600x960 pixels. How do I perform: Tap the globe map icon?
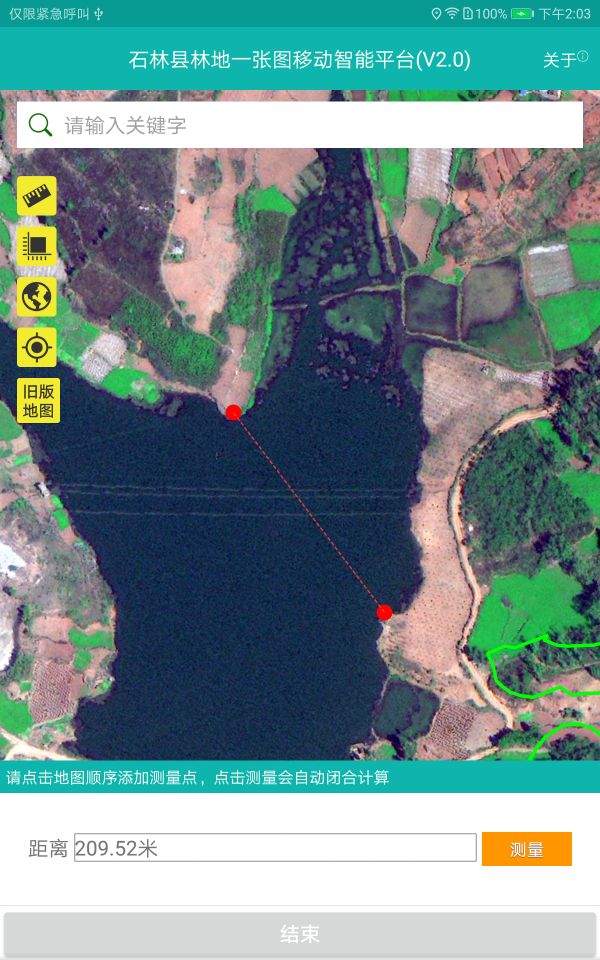37,297
